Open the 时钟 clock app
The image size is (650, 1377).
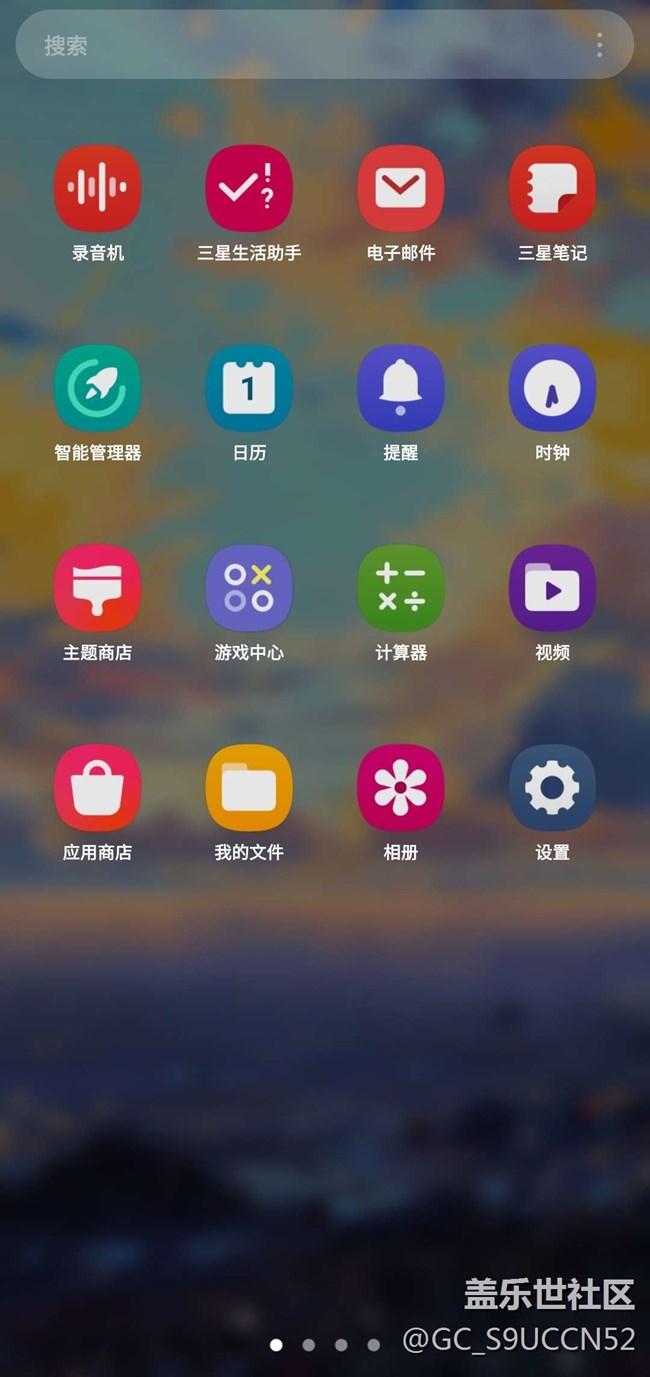coord(552,389)
